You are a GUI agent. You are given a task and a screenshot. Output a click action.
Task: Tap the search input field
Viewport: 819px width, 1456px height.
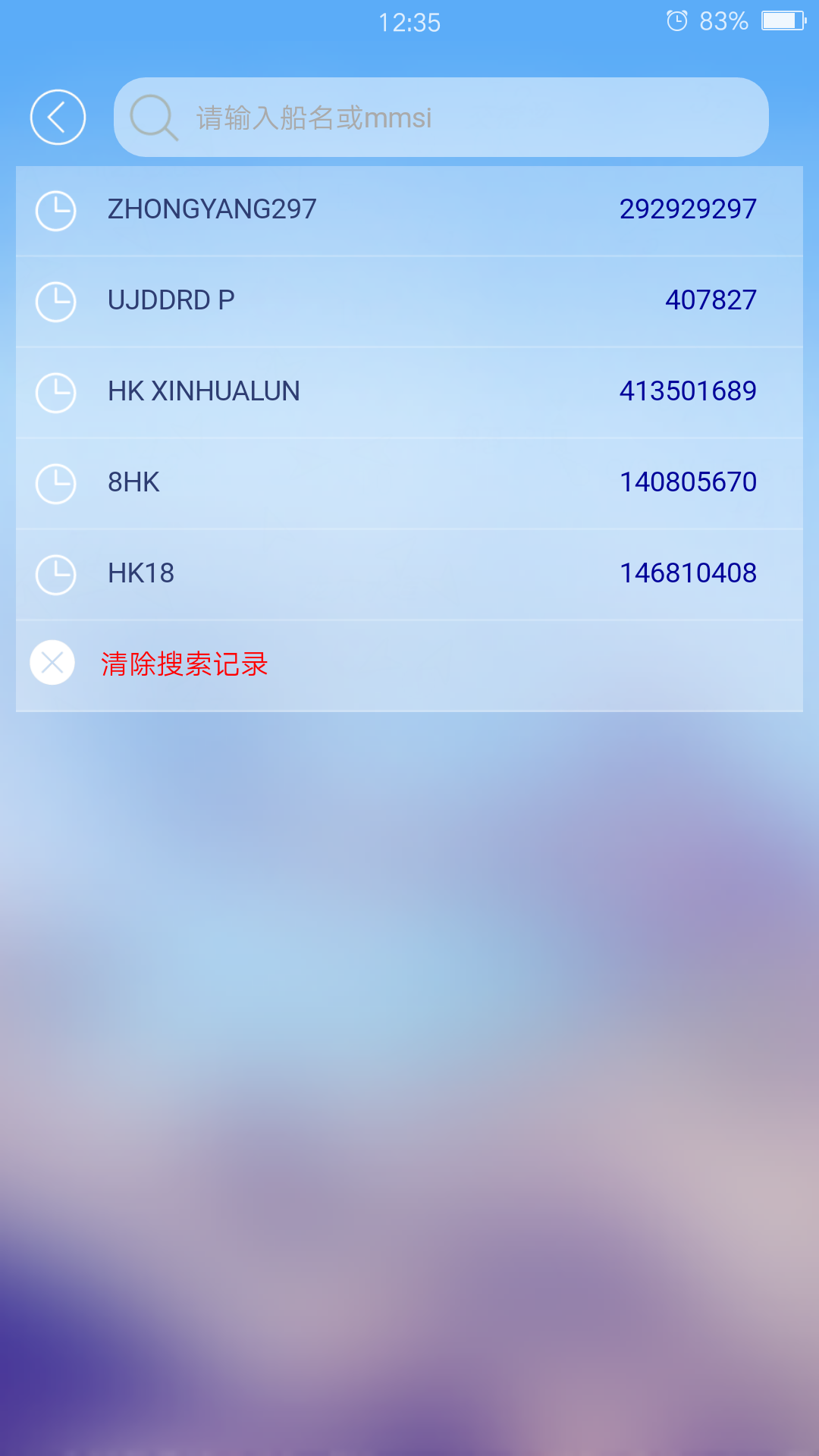pos(442,117)
